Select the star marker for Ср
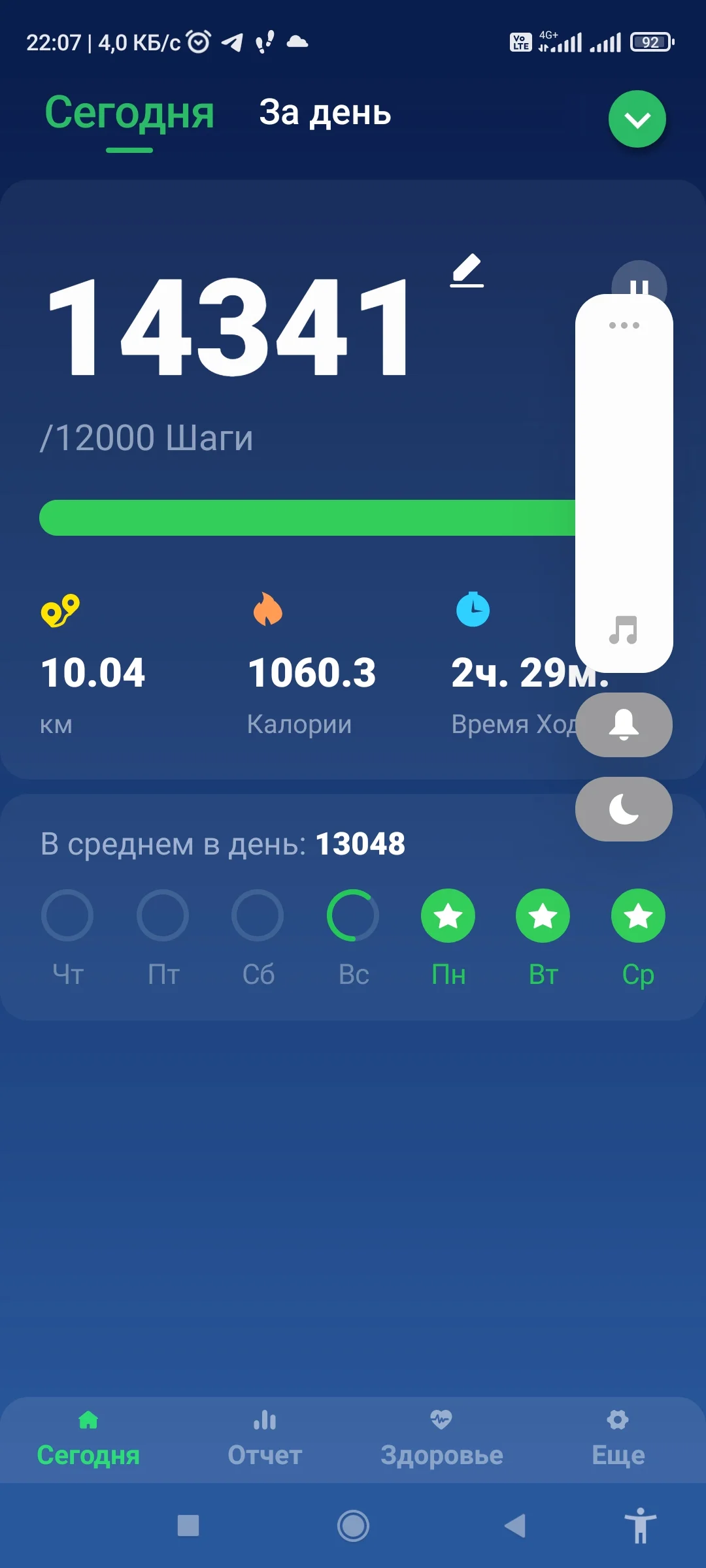 (x=638, y=916)
